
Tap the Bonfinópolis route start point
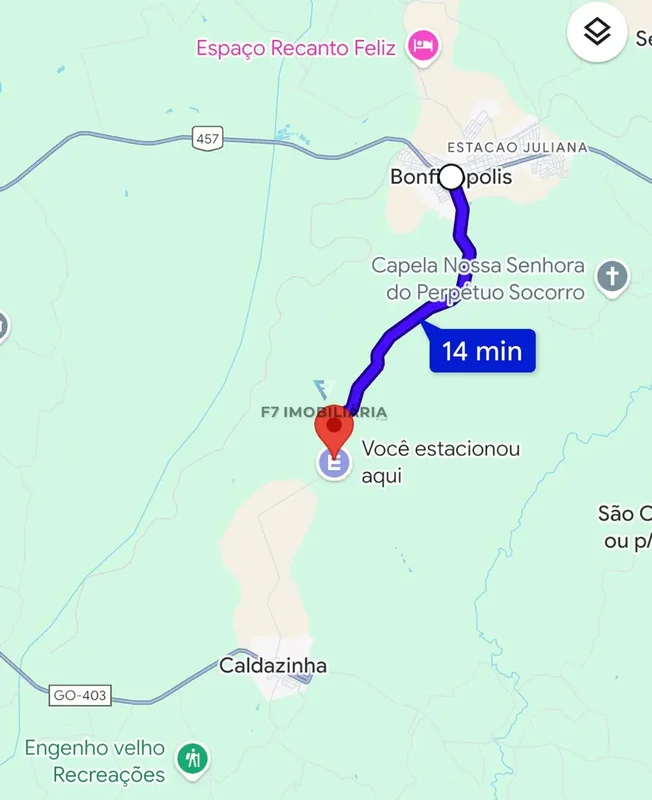pos(451,177)
